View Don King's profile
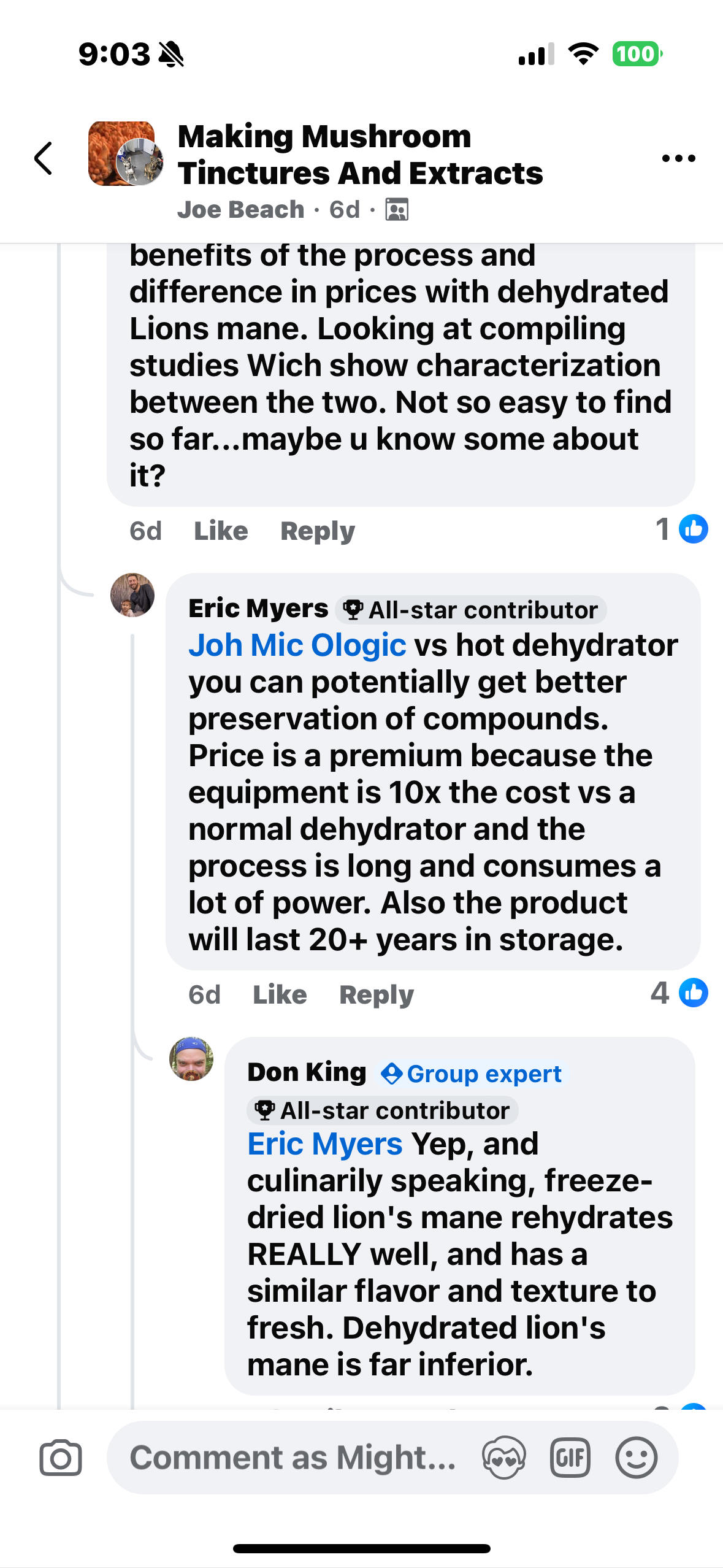 click(x=307, y=1072)
